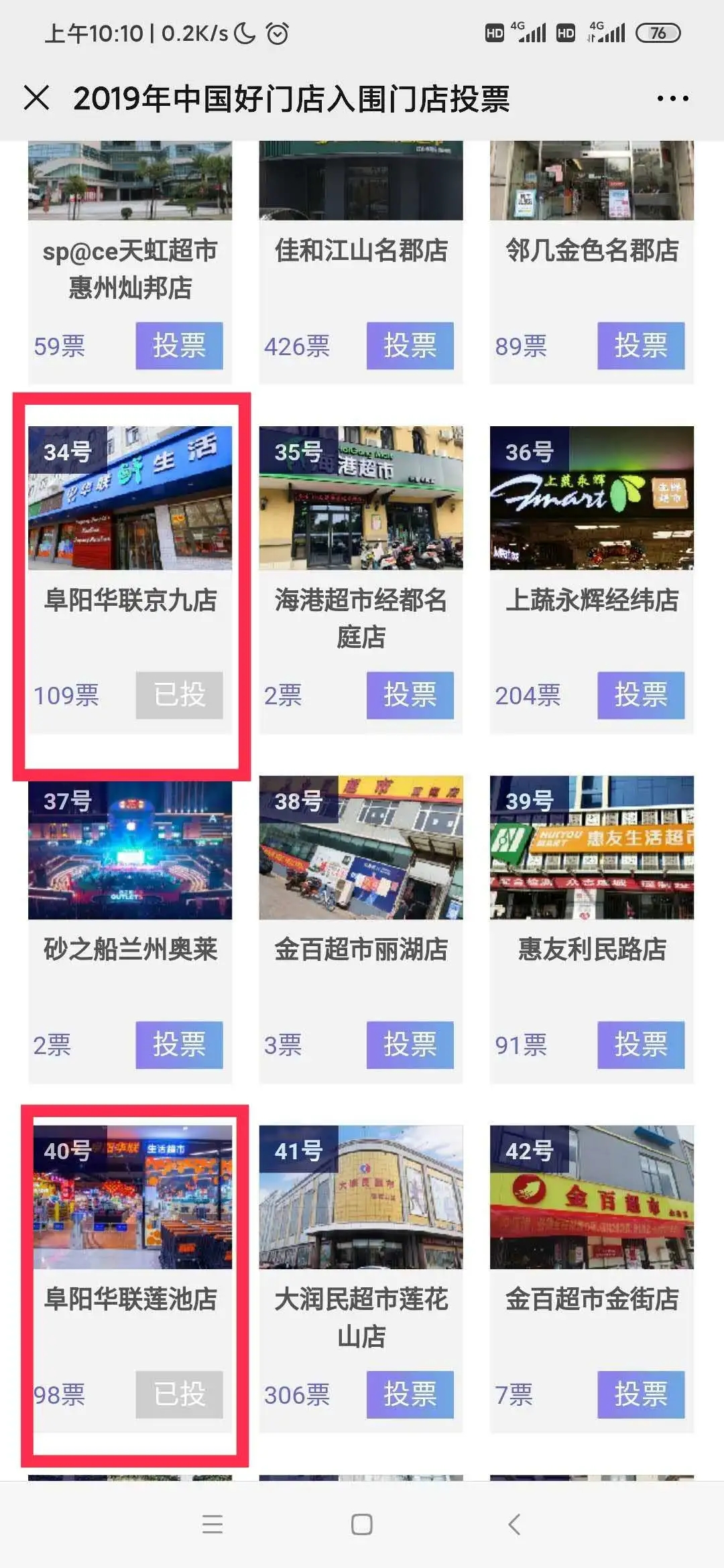The height and width of the screenshot is (1568, 724).
Task: Vote for sp@ce天虹超市惠州灿邦店
Action: (179, 346)
